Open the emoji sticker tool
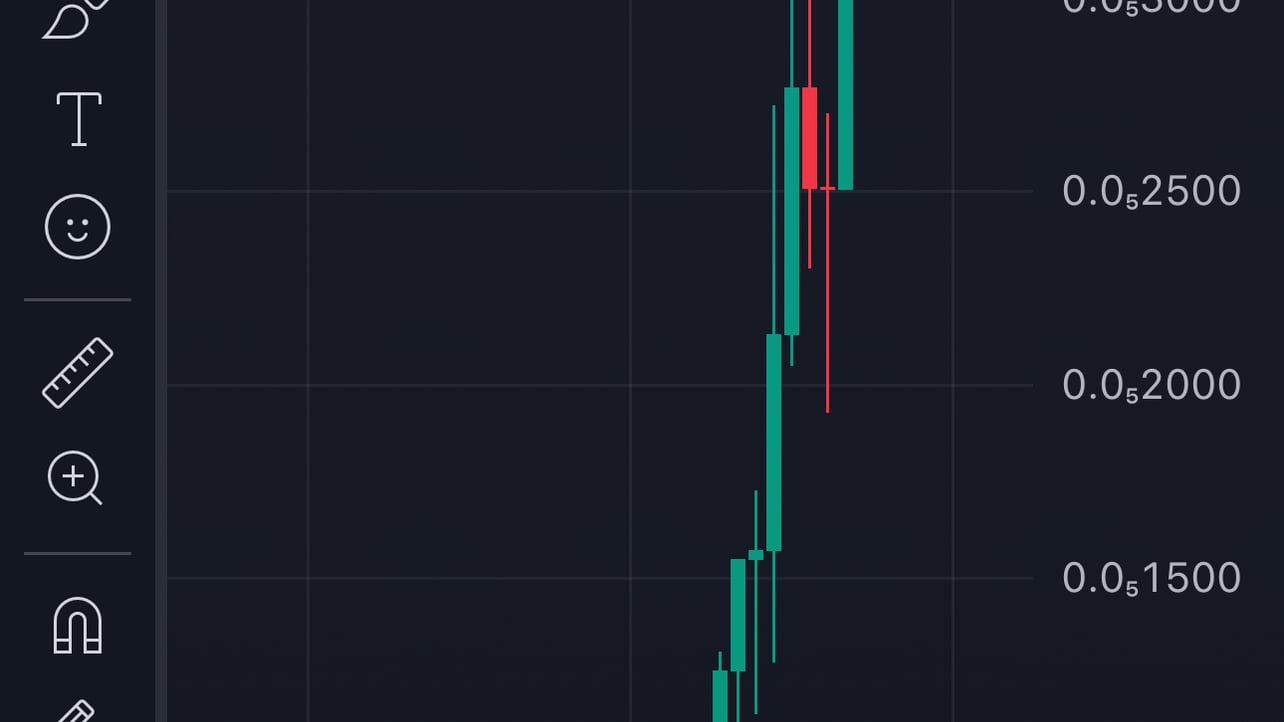Image resolution: width=1284 pixels, height=722 pixels. coord(78,226)
